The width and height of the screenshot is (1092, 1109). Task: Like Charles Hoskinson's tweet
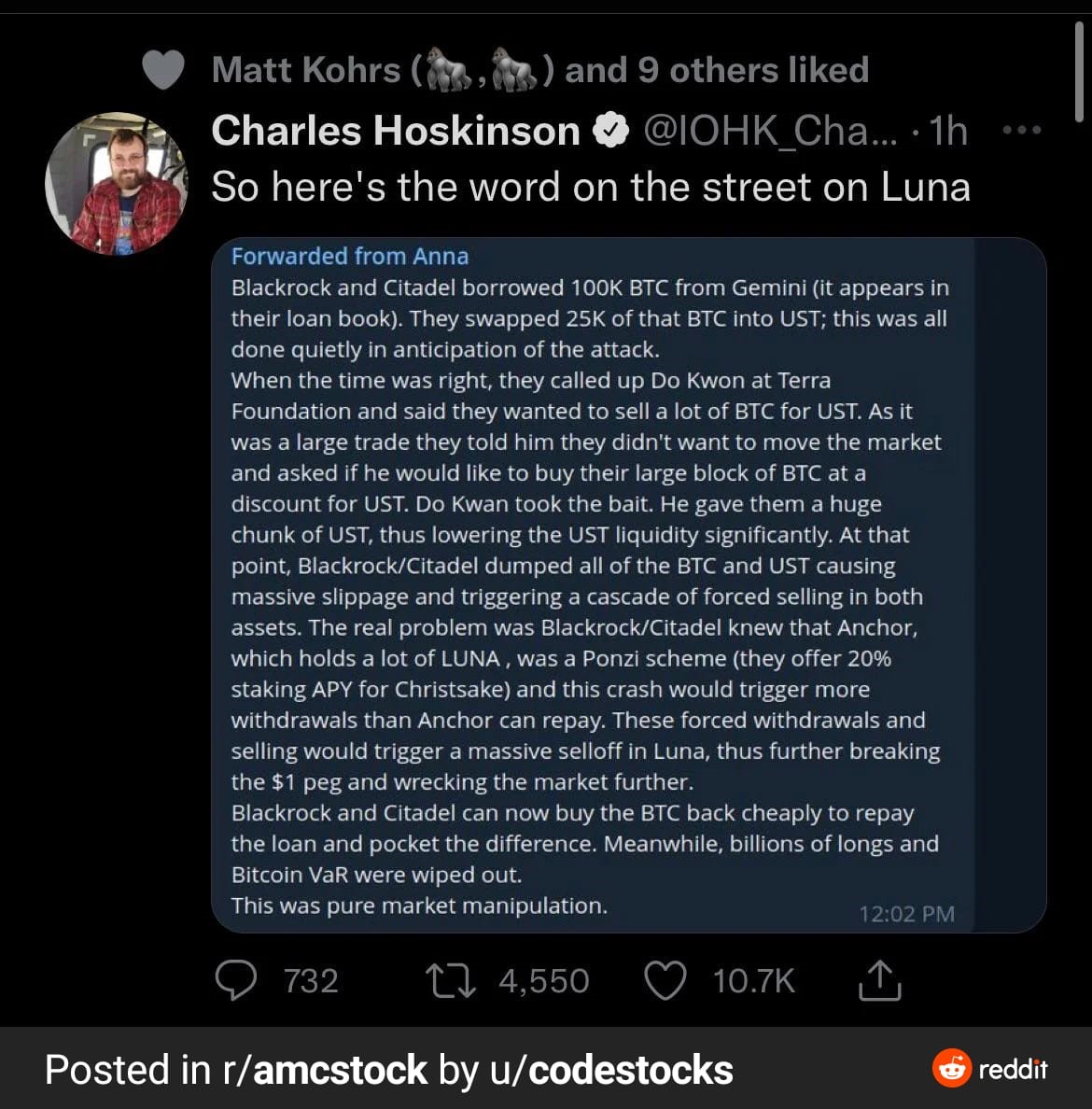tap(665, 980)
